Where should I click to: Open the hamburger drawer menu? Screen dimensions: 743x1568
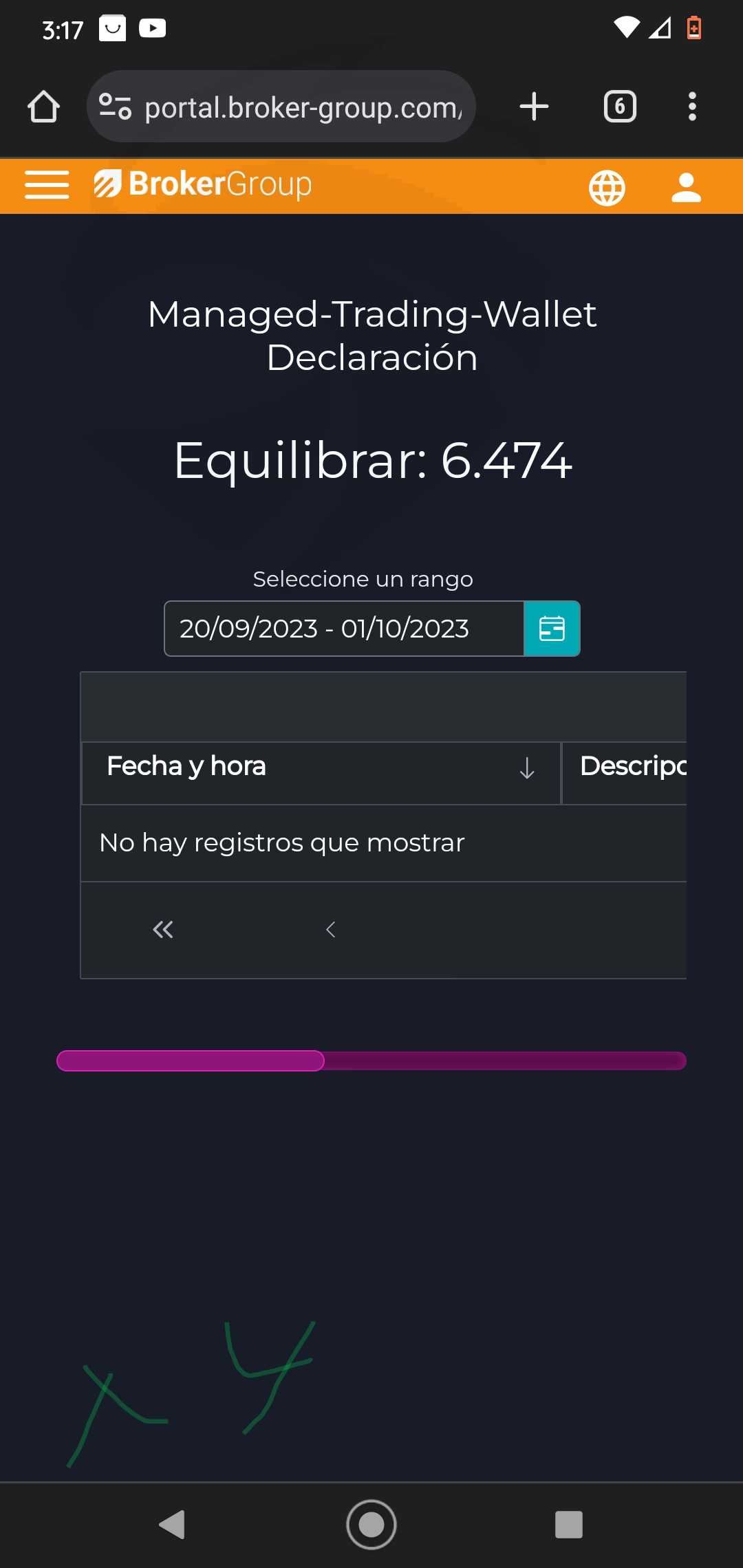47,185
